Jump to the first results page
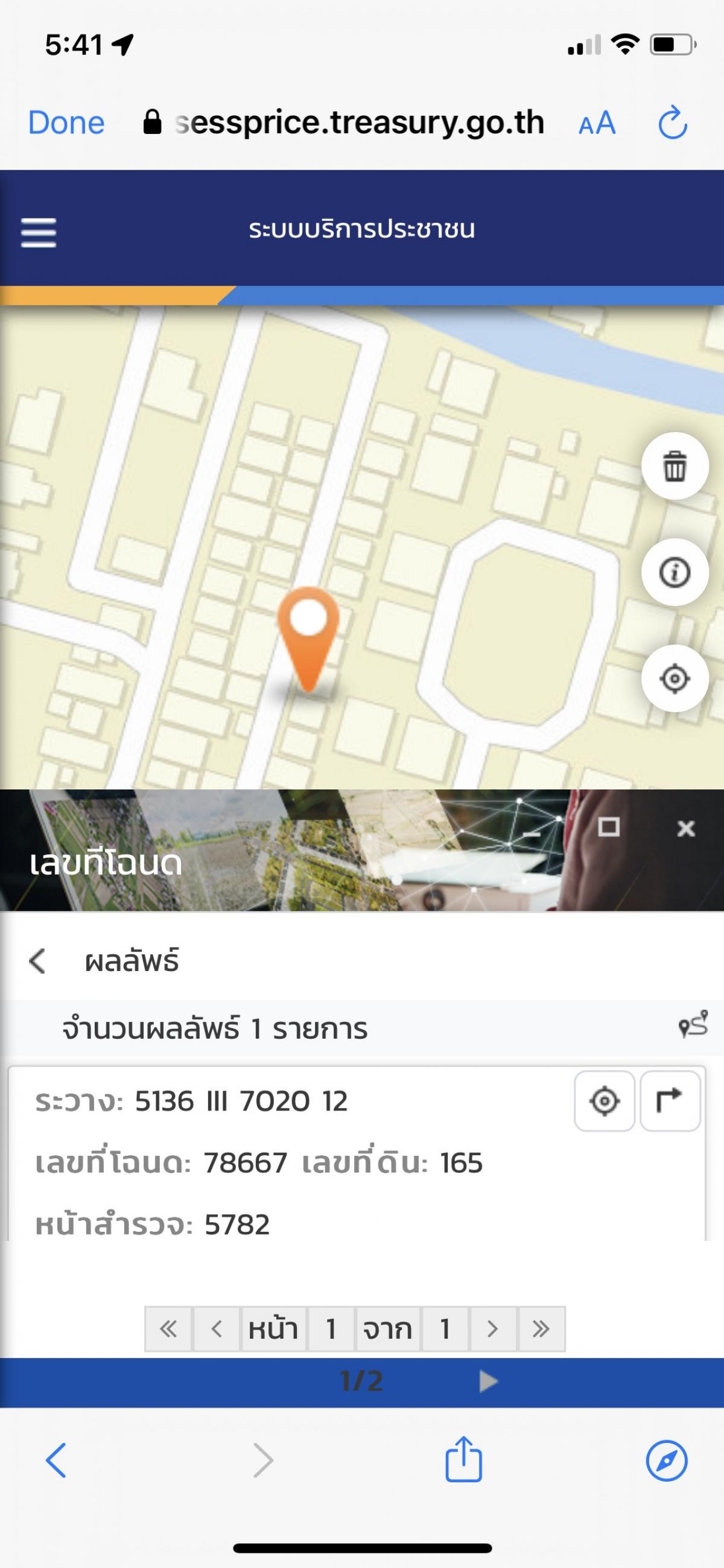 (168, 1329)
